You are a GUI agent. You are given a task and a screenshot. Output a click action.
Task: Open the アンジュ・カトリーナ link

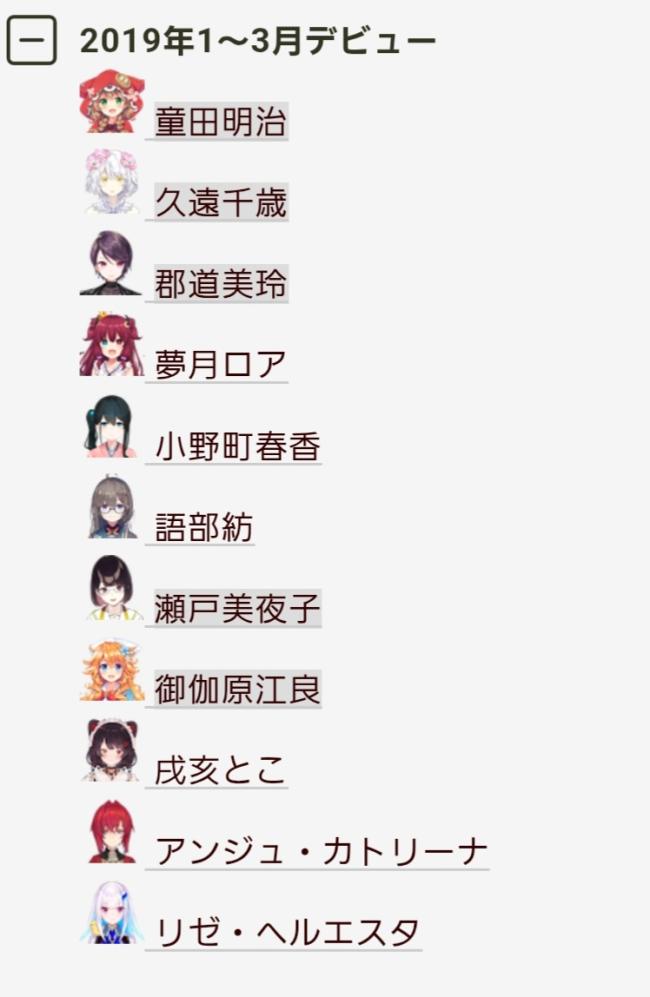tap(320, 852)
